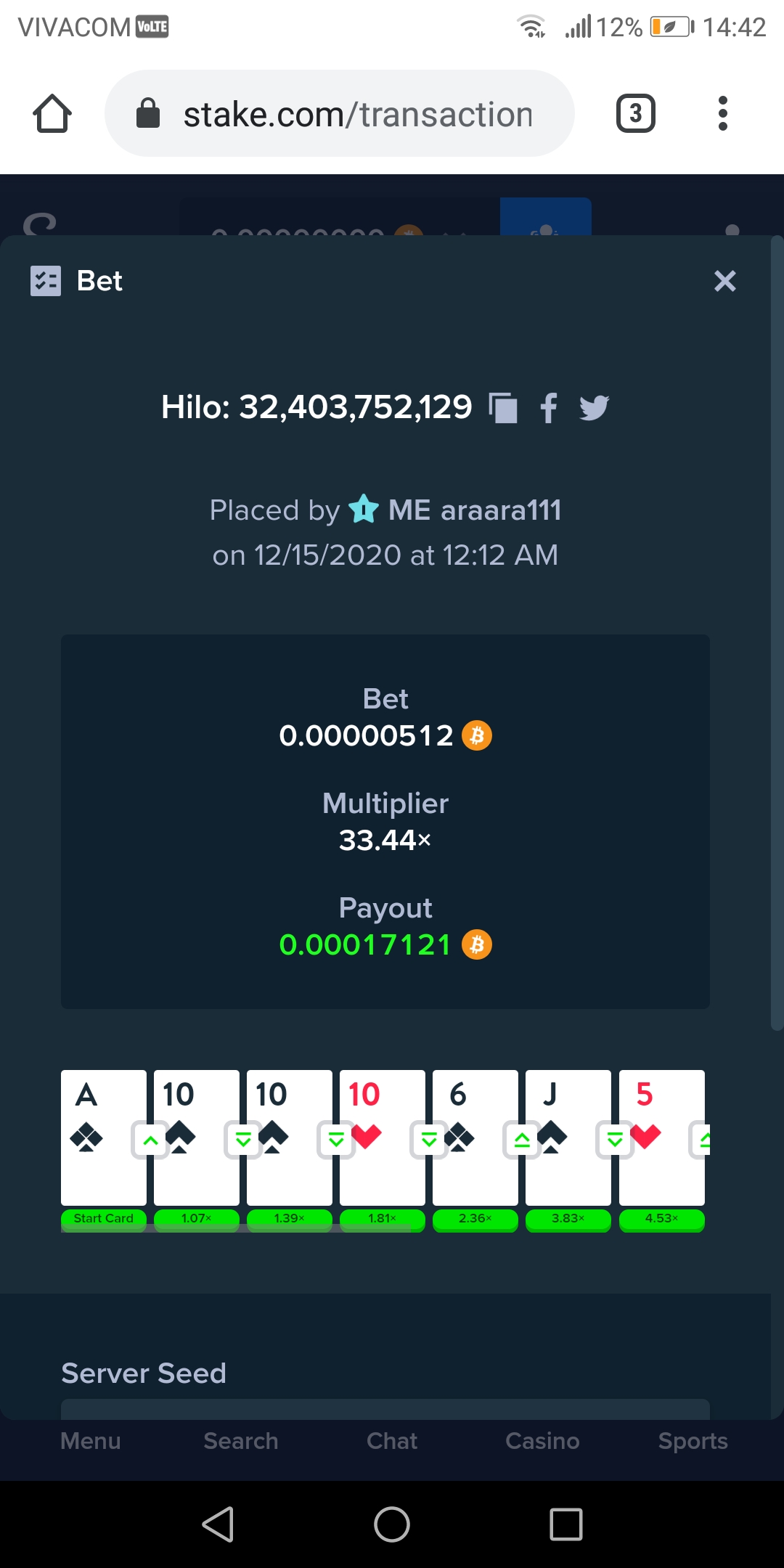This screenshot has height=1568, width=784.
Task: Open recent apps overview
Action: (x=566, y=1524)
